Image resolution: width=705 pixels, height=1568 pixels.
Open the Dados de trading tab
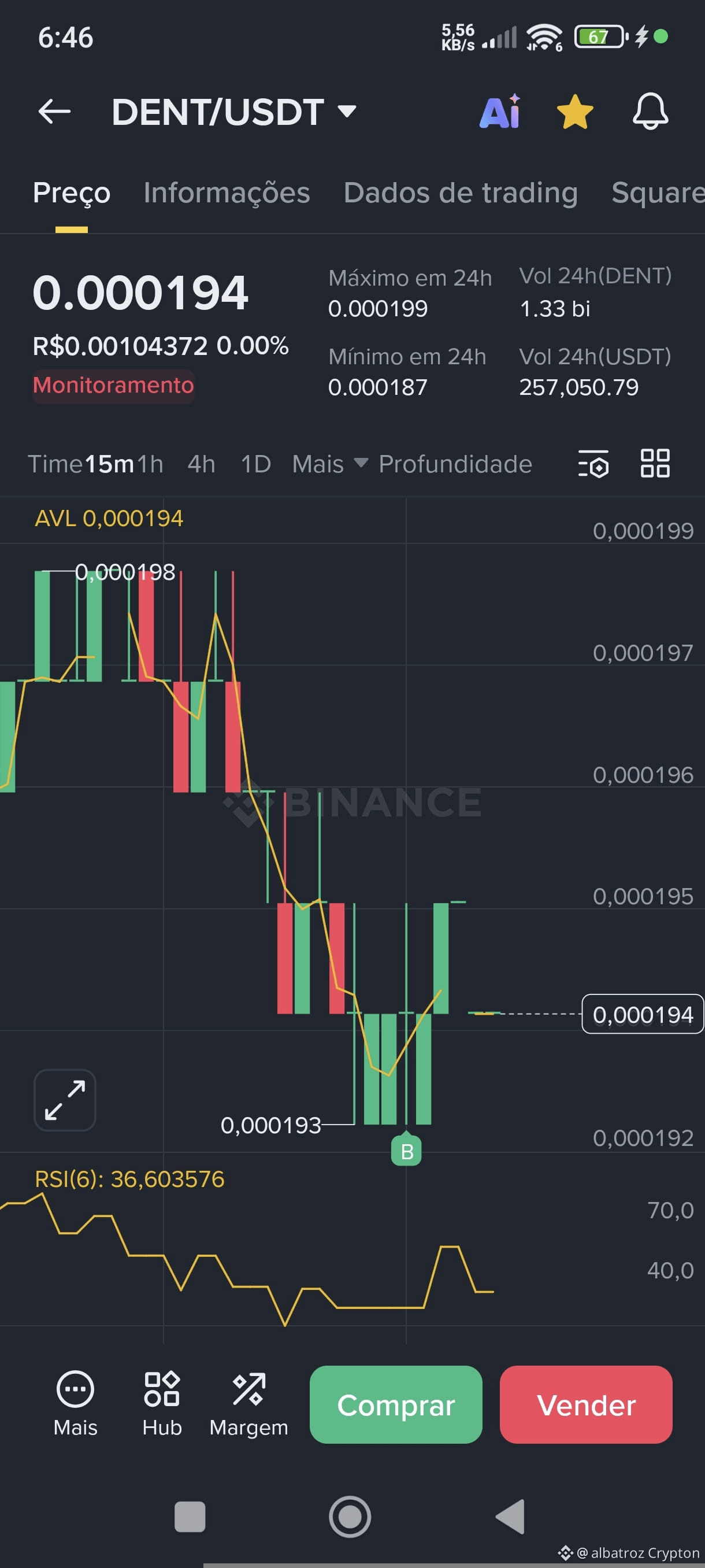tap(460, 193)
